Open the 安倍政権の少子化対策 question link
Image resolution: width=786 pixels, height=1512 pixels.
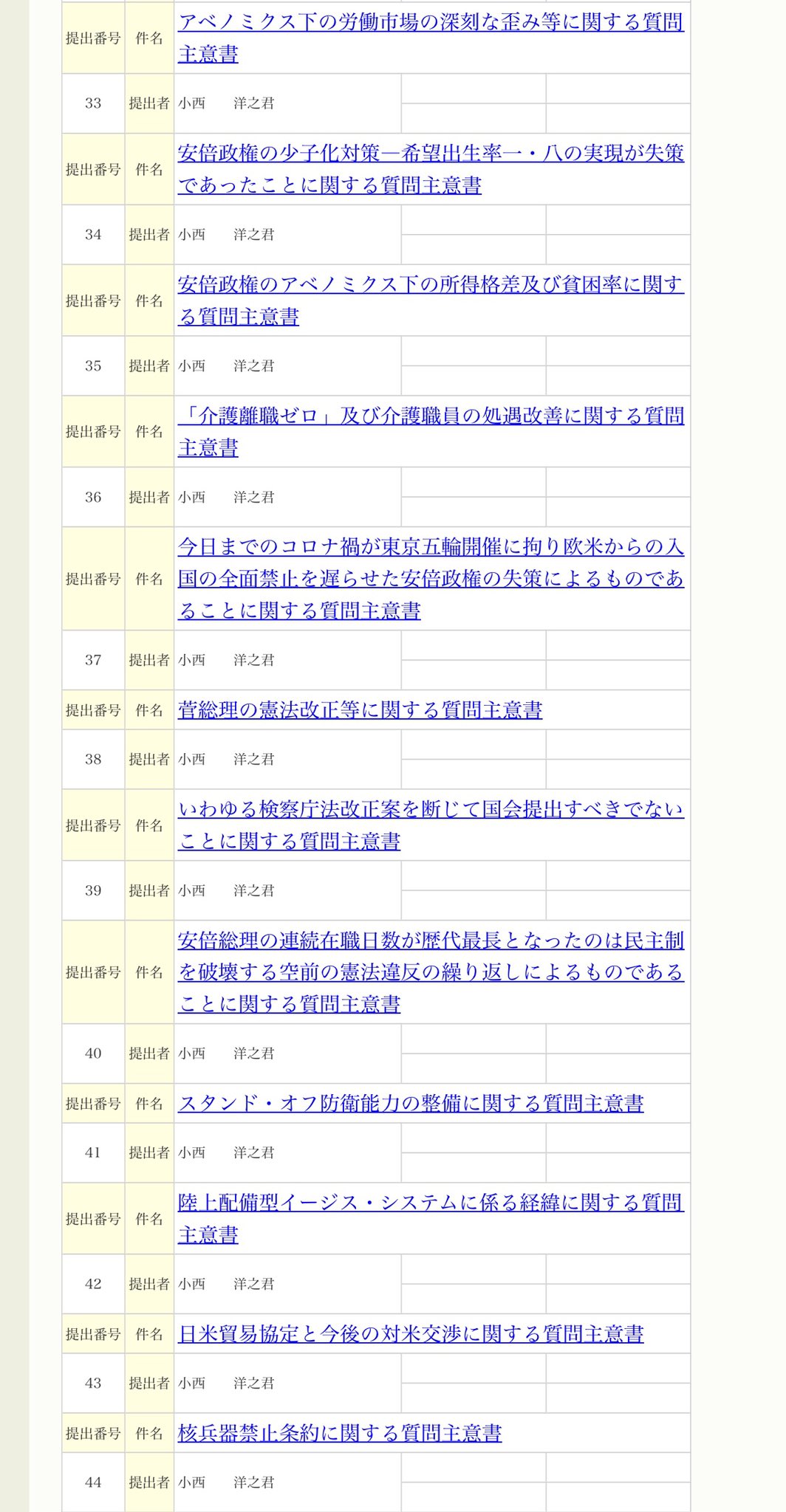click(x=431, y=169)
